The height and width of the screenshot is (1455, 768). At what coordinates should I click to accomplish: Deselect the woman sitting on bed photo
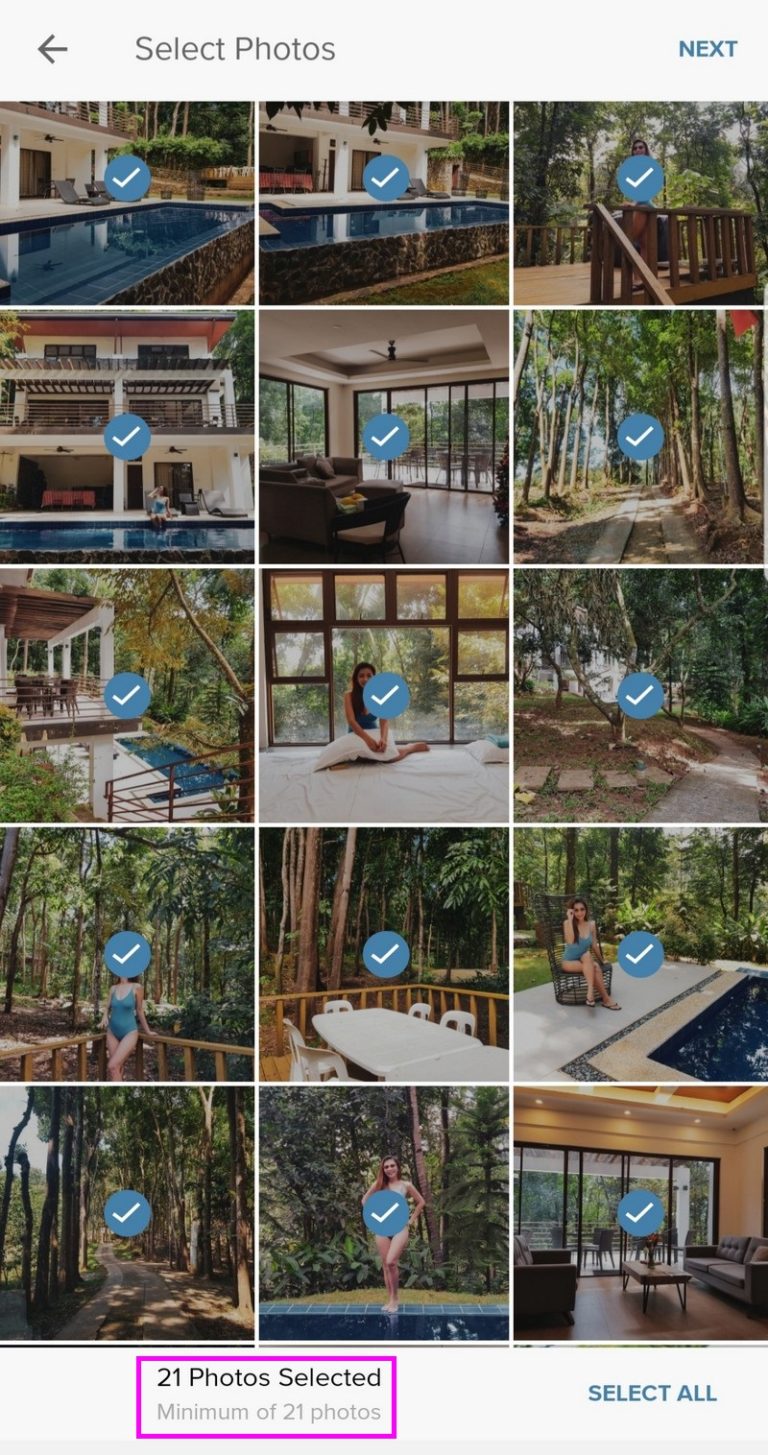(385, 694)
